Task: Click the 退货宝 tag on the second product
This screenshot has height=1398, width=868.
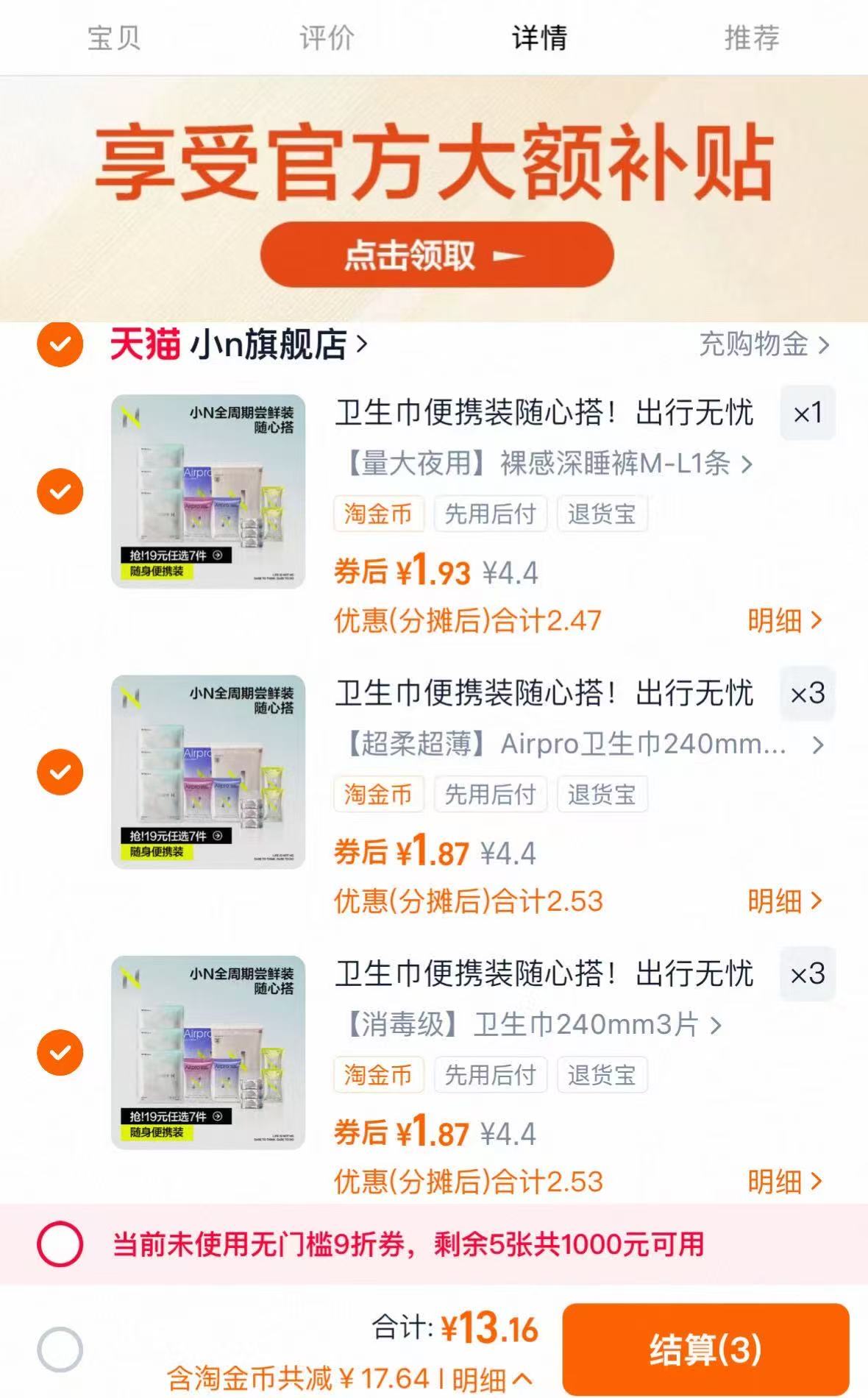Action: (x=602, y=795)
